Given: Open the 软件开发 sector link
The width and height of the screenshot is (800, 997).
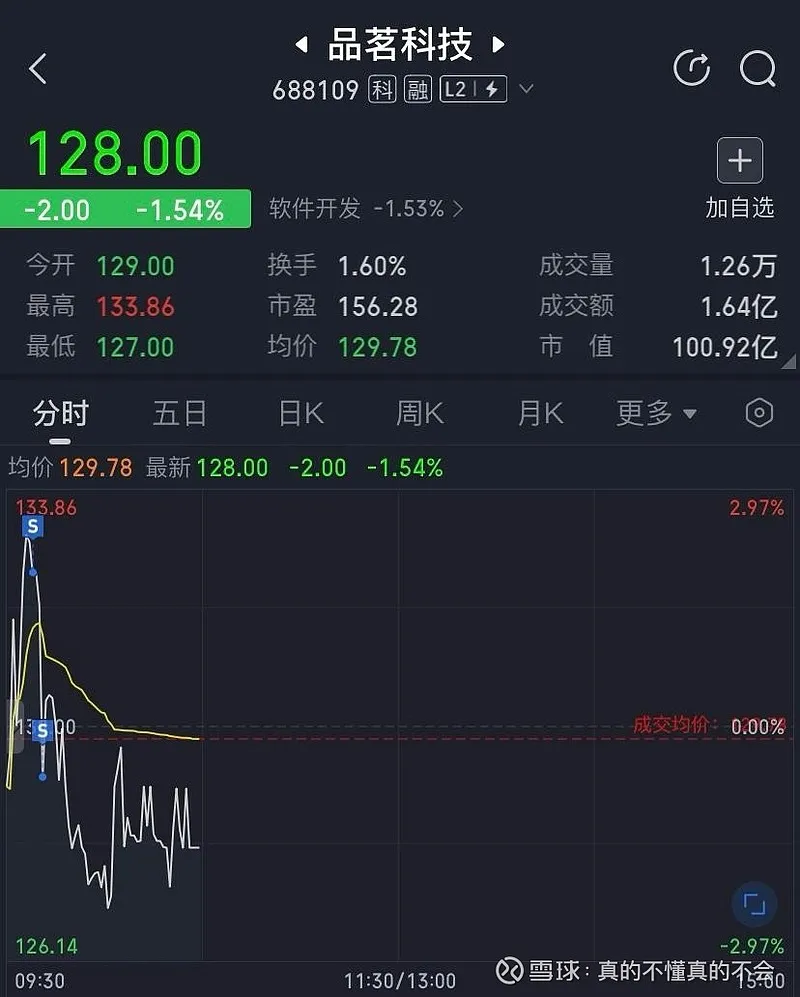Looking at the screenshot, I should click(x=366, y=209).
